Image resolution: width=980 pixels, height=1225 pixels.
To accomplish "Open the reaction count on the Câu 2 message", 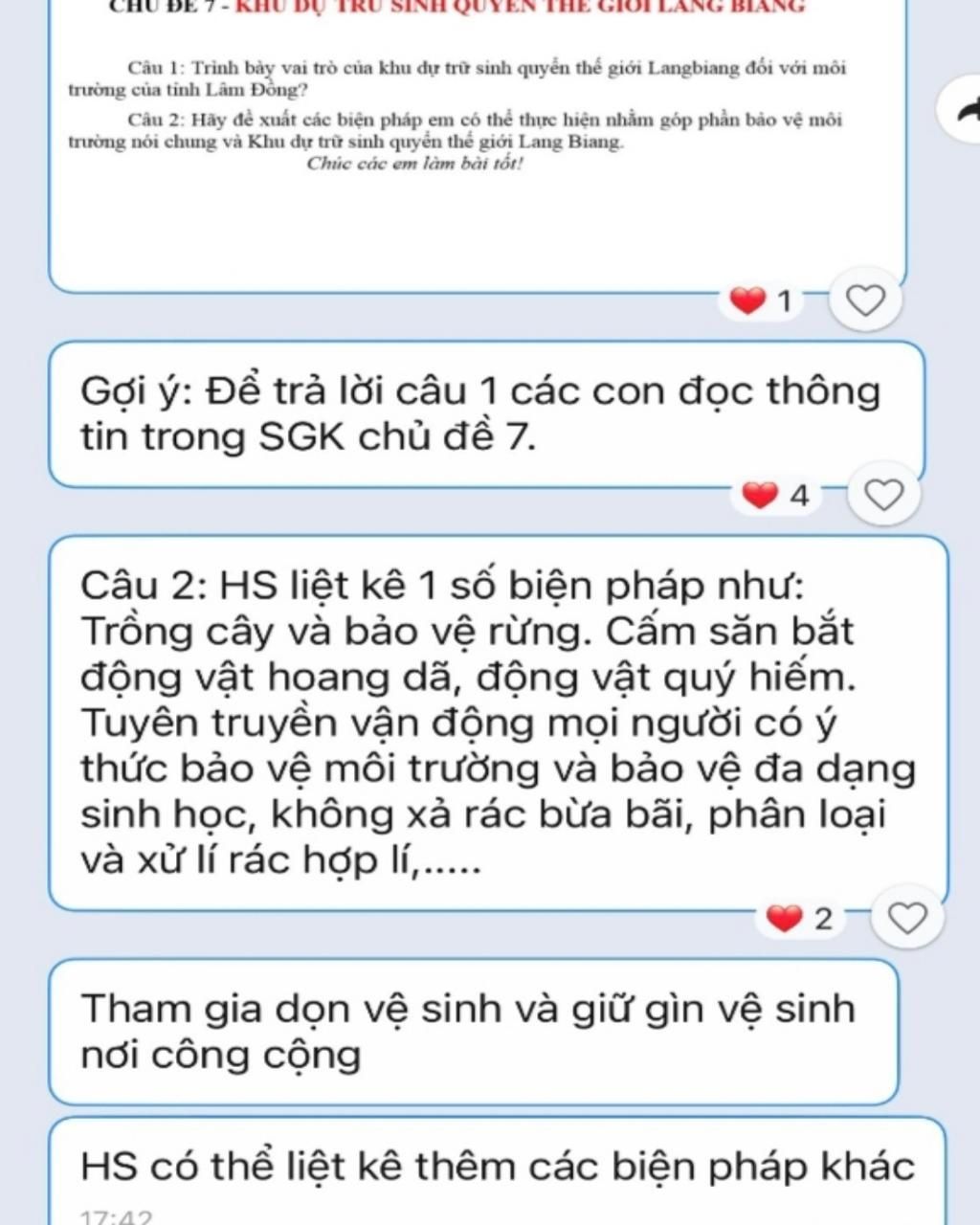I will point(800,919).
